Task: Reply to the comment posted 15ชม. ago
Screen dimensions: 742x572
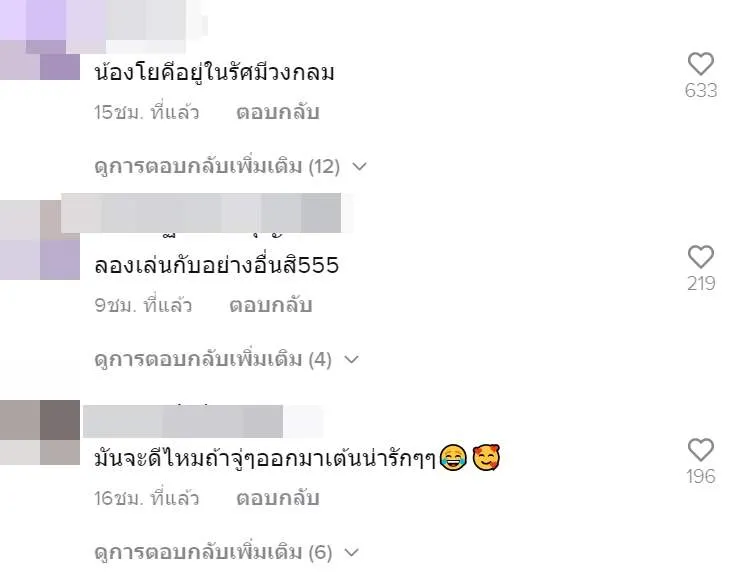Action: point(278,112)
